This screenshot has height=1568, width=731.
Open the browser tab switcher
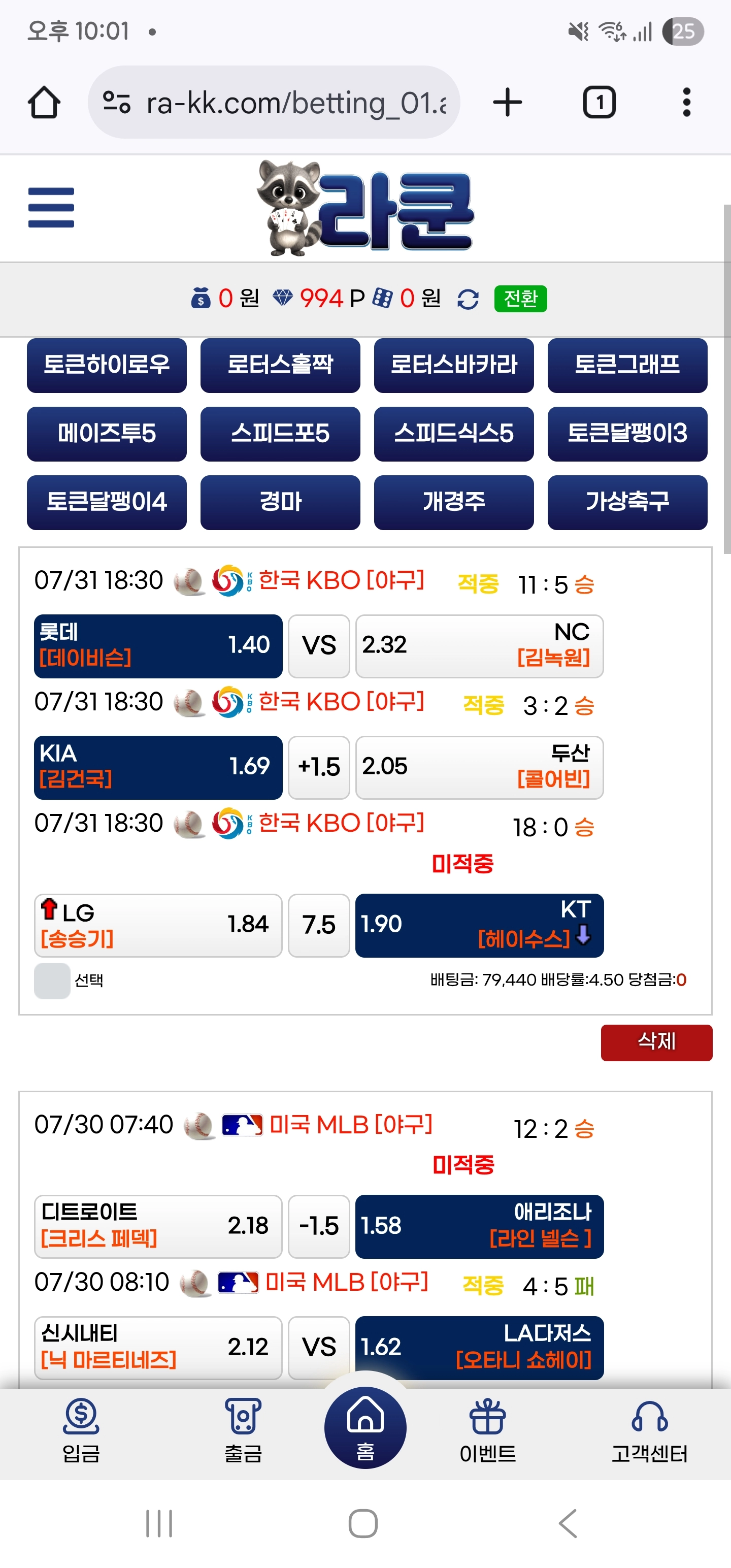coord(600,102)
